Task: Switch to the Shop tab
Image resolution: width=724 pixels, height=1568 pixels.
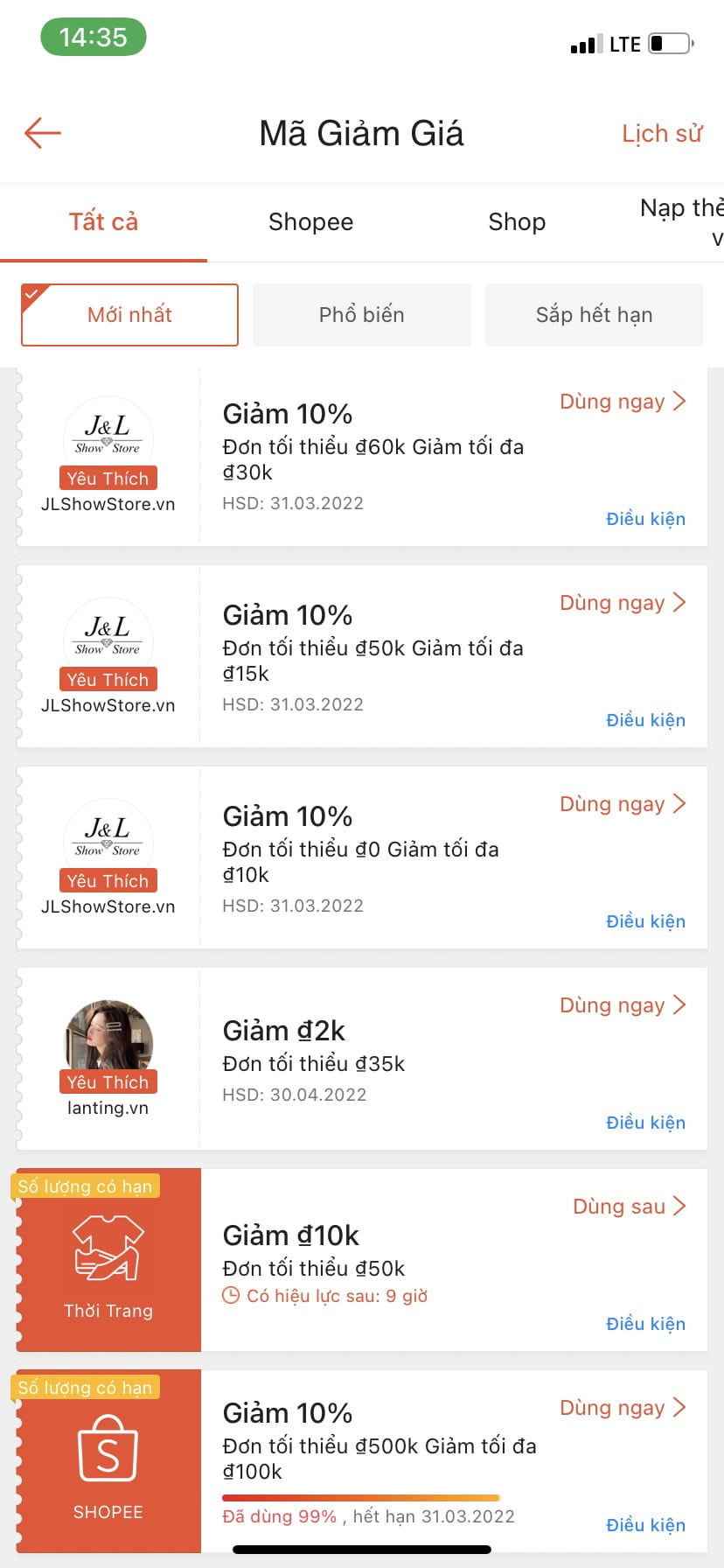Action: tap(517, 222)
